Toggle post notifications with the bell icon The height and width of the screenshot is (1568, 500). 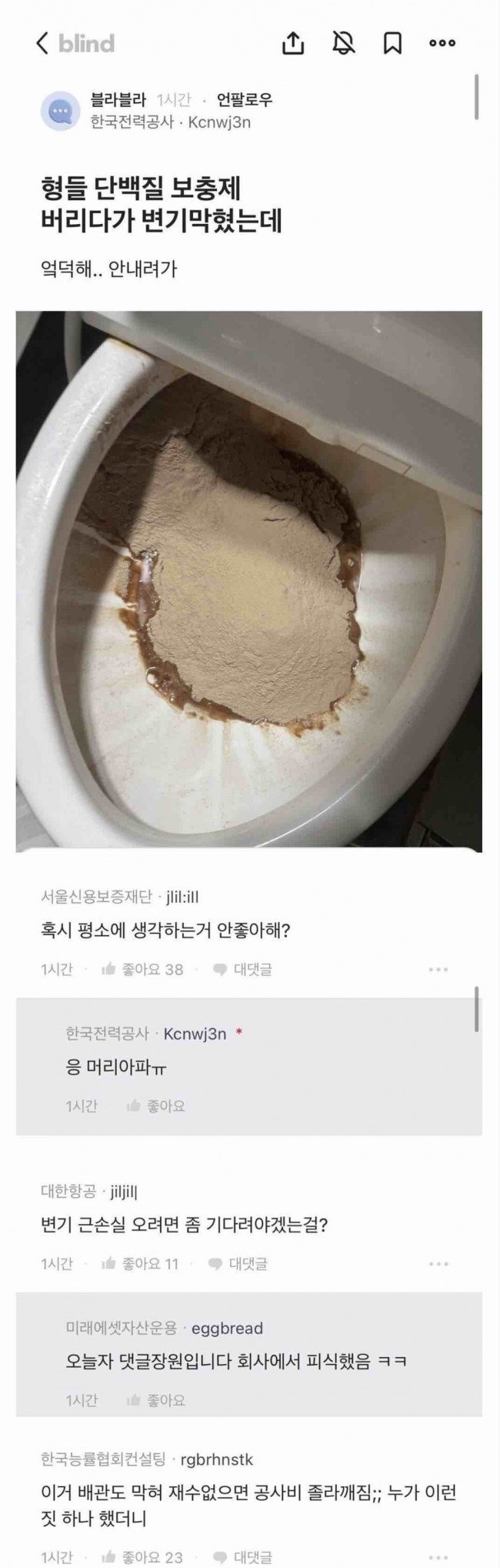click(x=343, y=44)
